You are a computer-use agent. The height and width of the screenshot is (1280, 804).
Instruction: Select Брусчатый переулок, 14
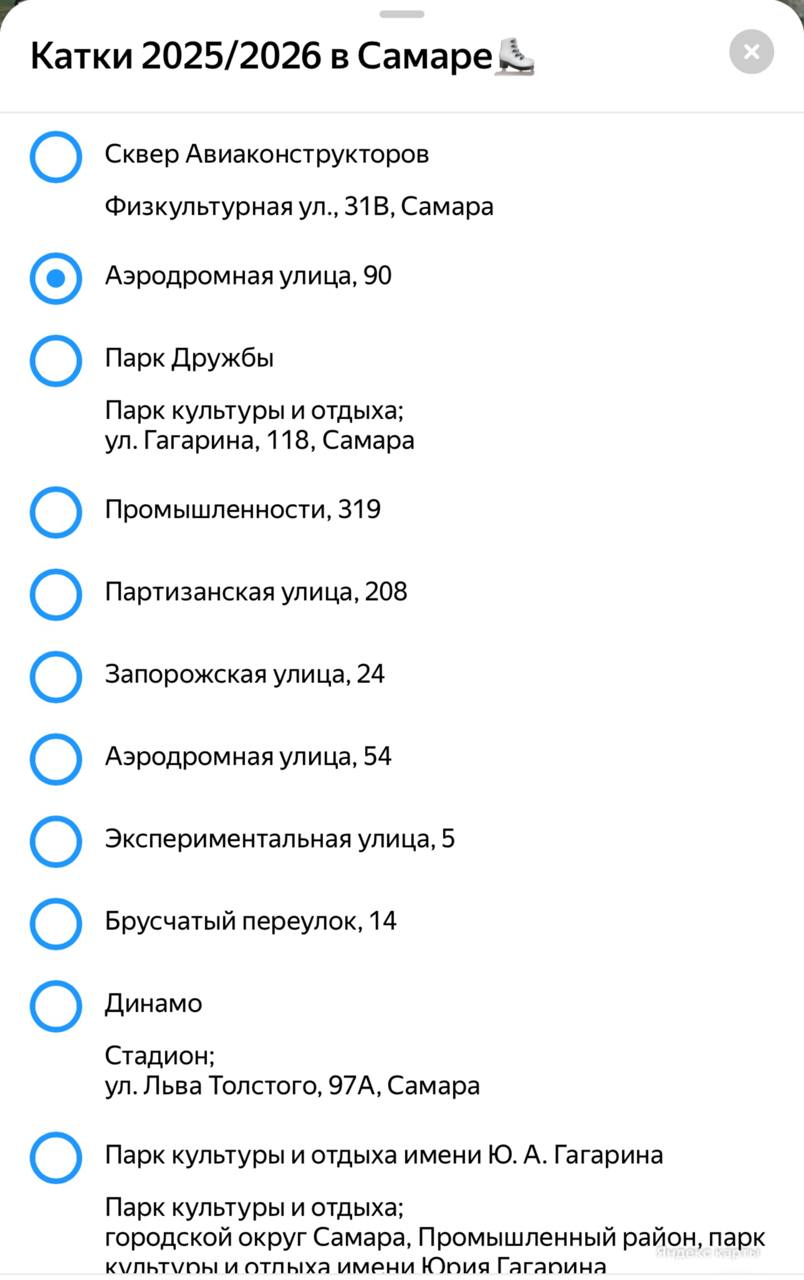pos(56,922)
